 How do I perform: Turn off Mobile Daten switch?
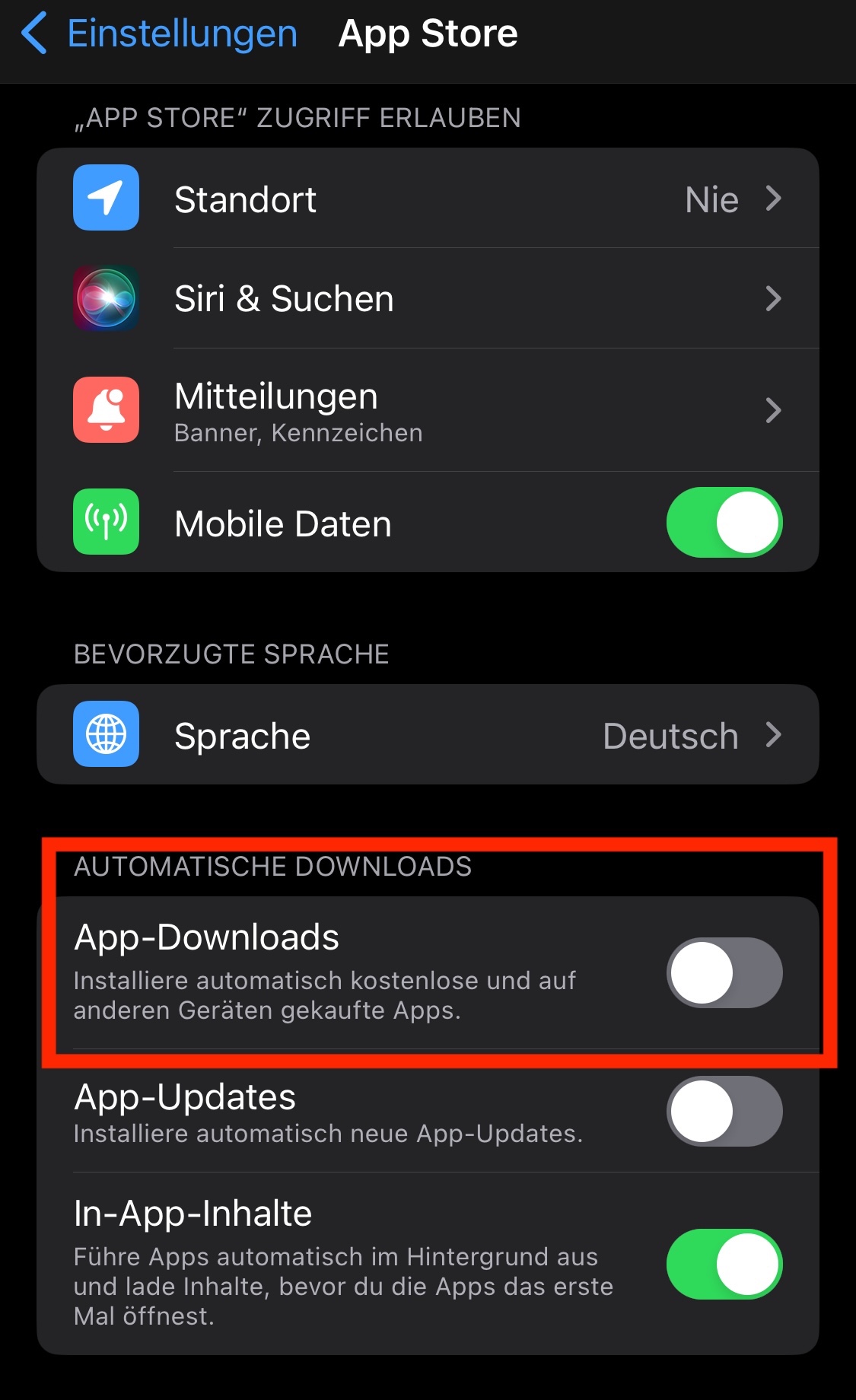point(724,523)
